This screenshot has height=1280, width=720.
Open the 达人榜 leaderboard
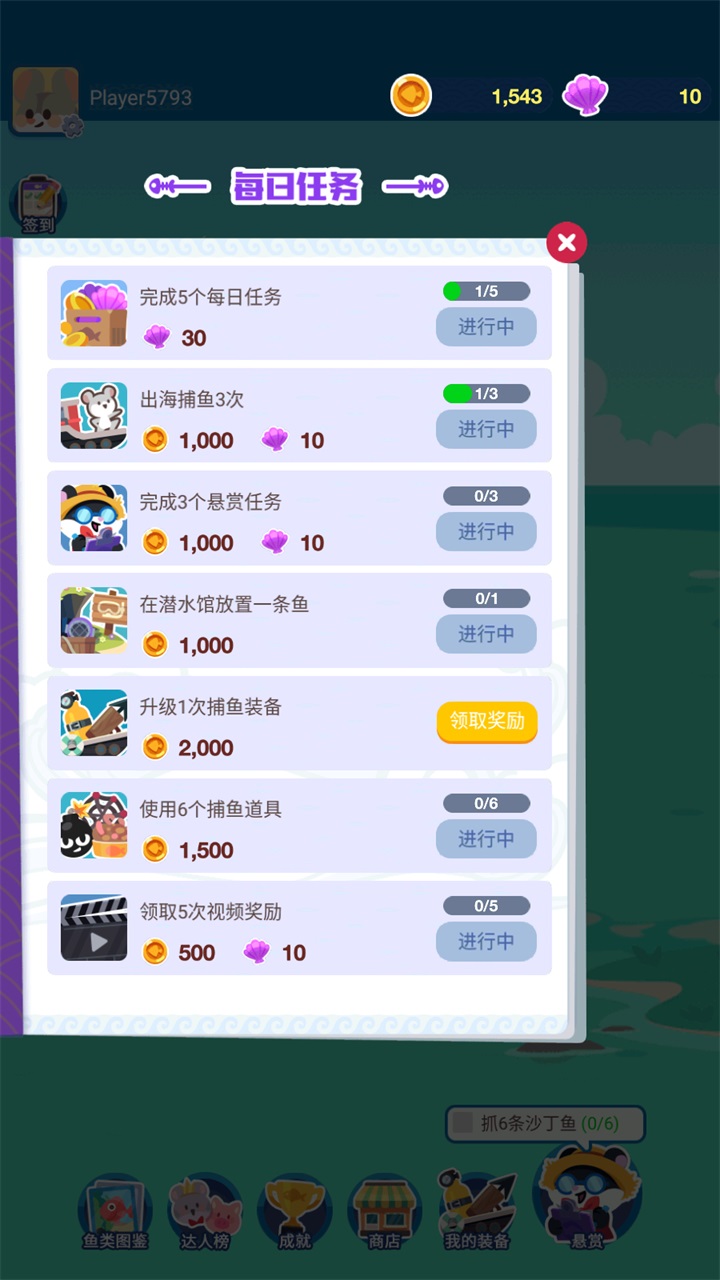click(x=203, y=1207)
